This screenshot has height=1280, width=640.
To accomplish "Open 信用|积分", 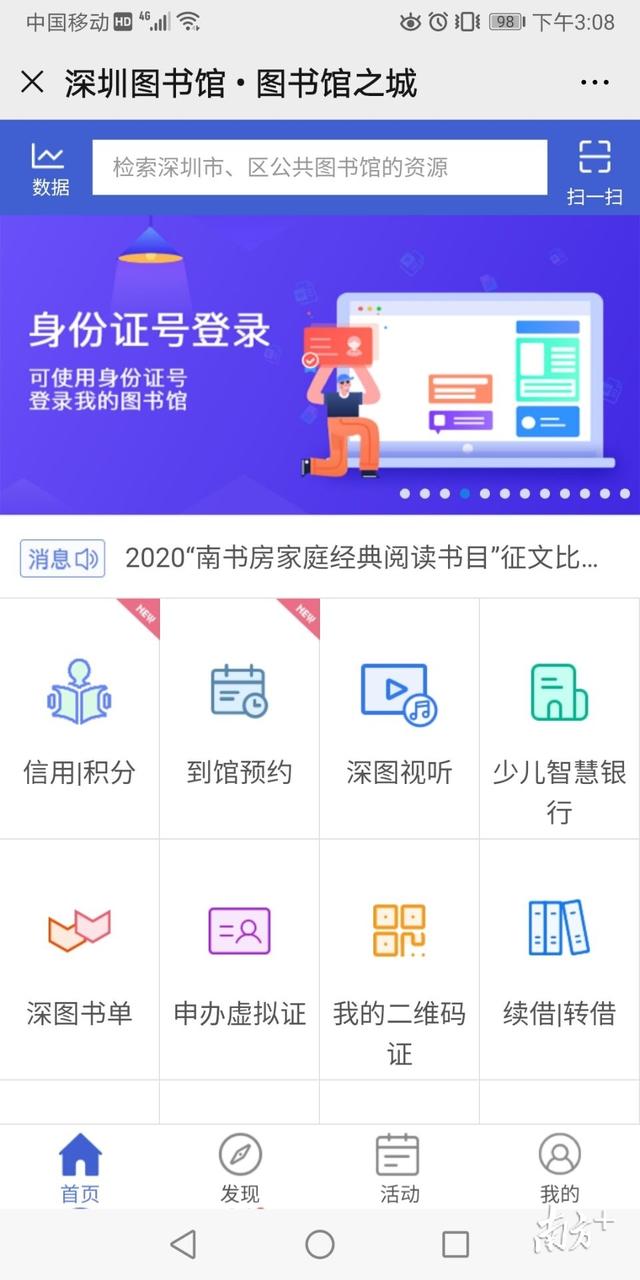I will 80,718.
